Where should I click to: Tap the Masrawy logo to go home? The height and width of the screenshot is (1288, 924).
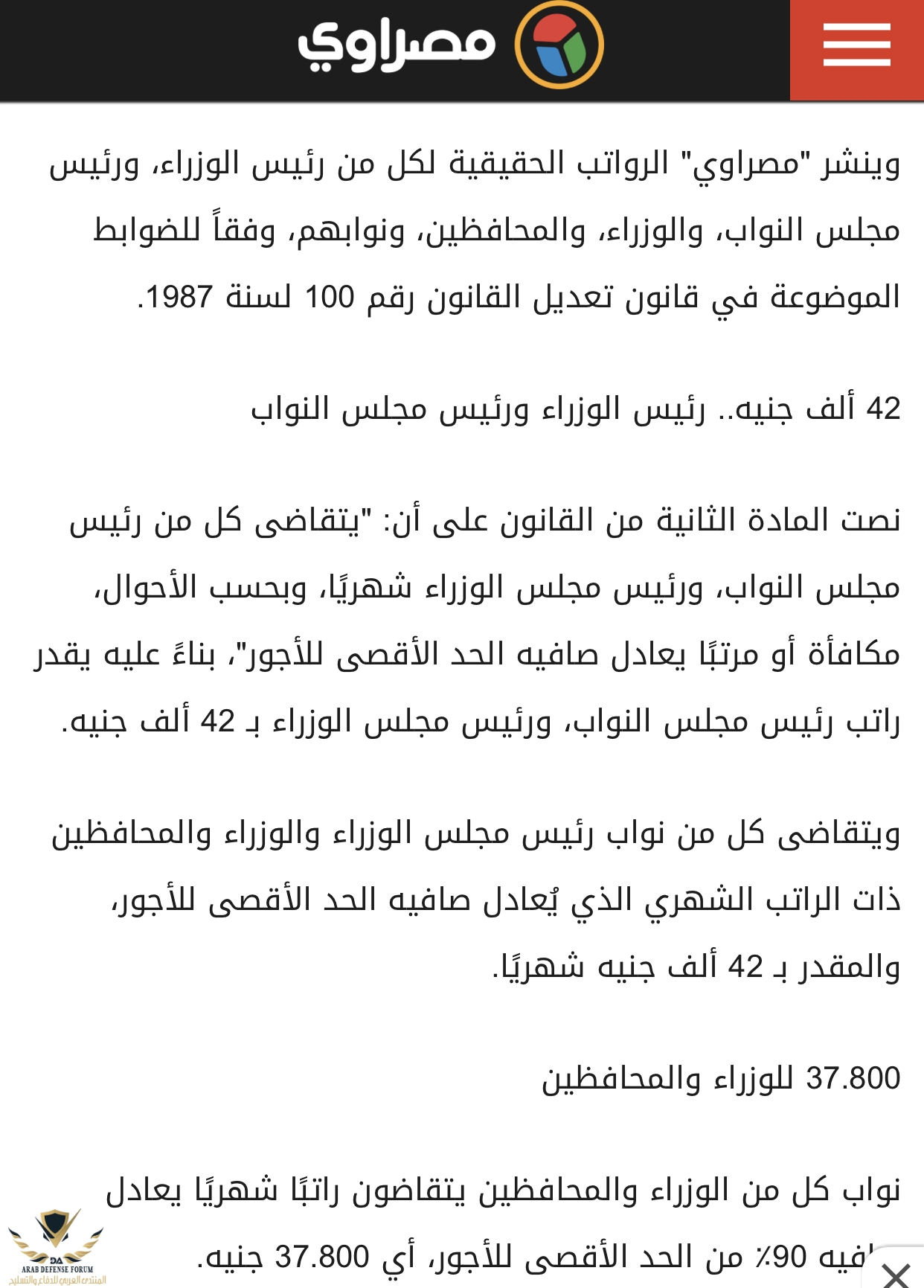451,46
